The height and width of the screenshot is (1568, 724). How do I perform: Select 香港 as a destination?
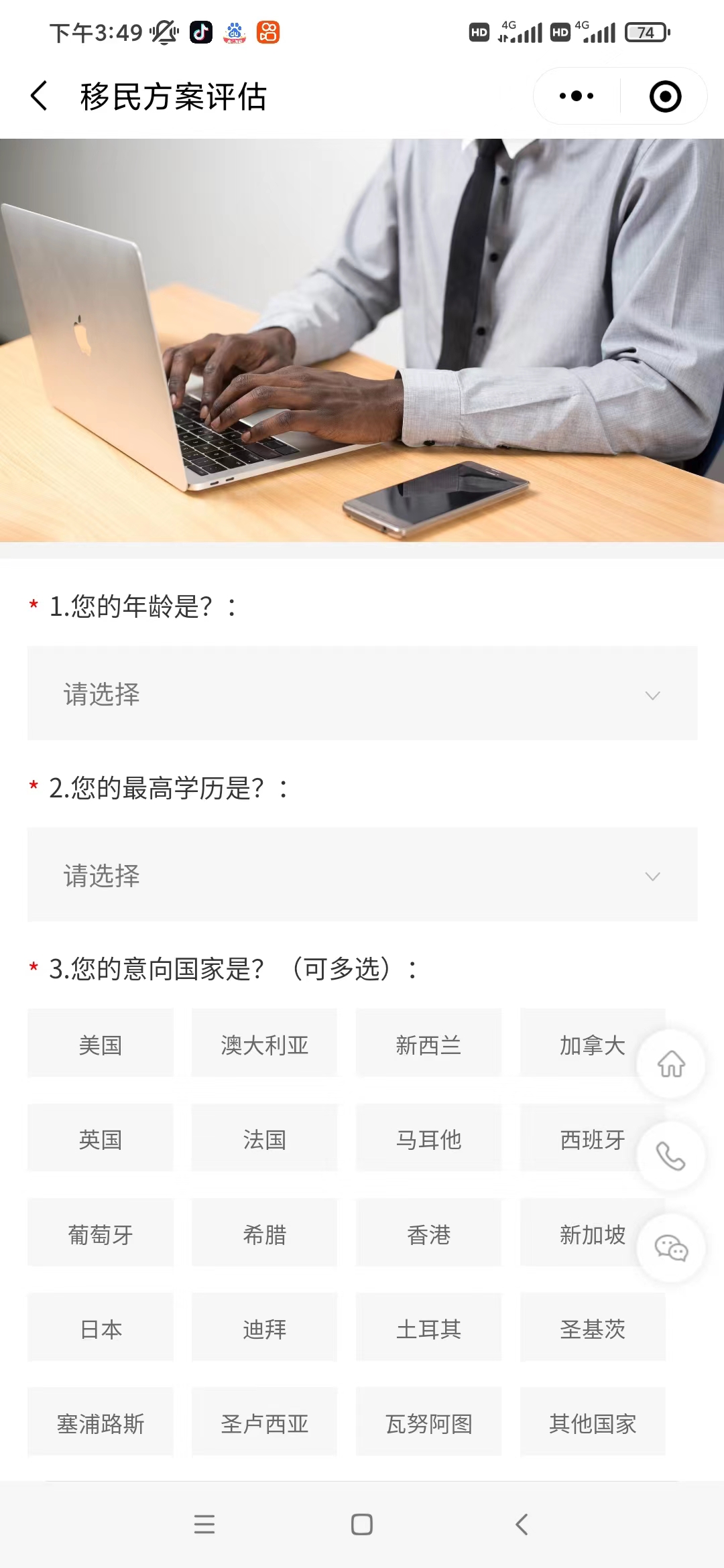coord(428,1234)
